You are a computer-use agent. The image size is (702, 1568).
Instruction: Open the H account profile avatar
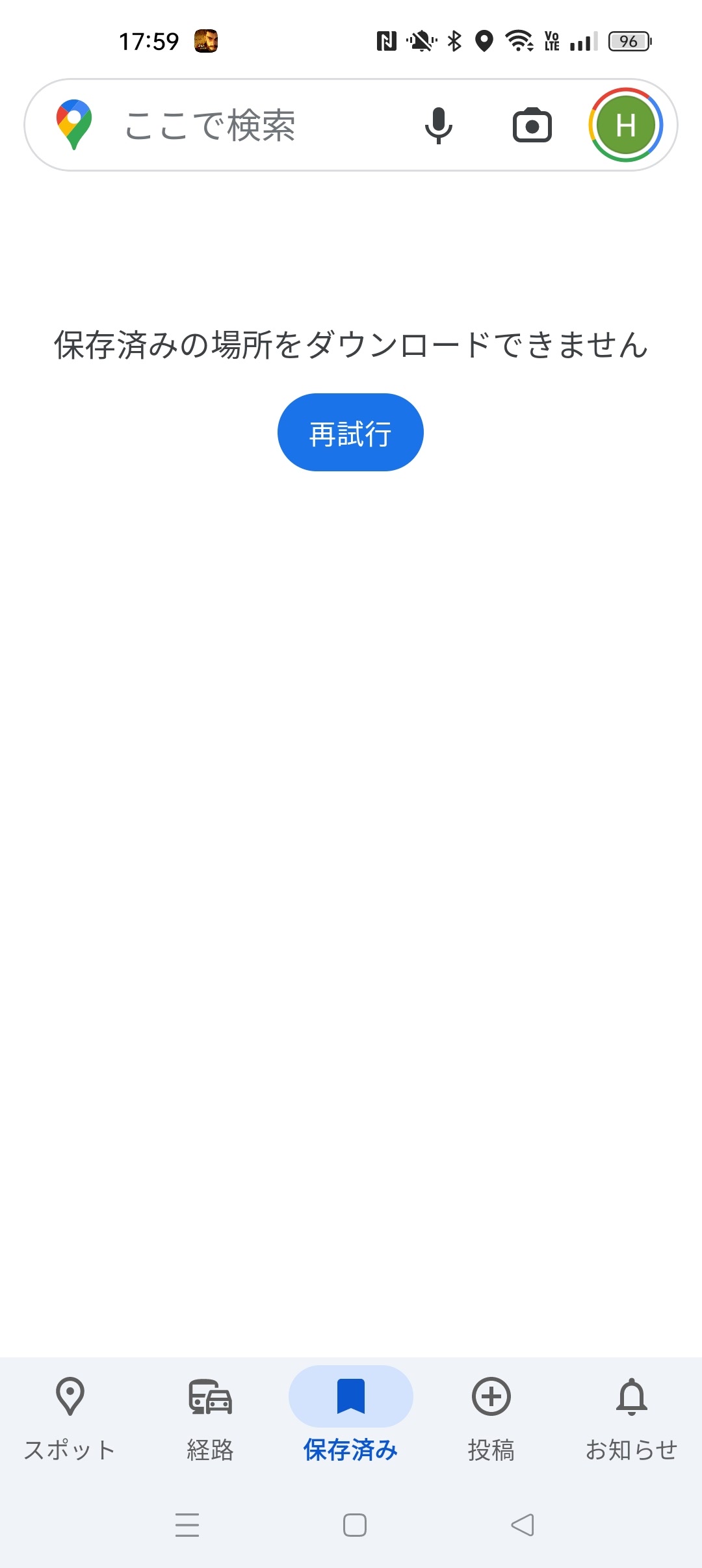click(625, 125)
